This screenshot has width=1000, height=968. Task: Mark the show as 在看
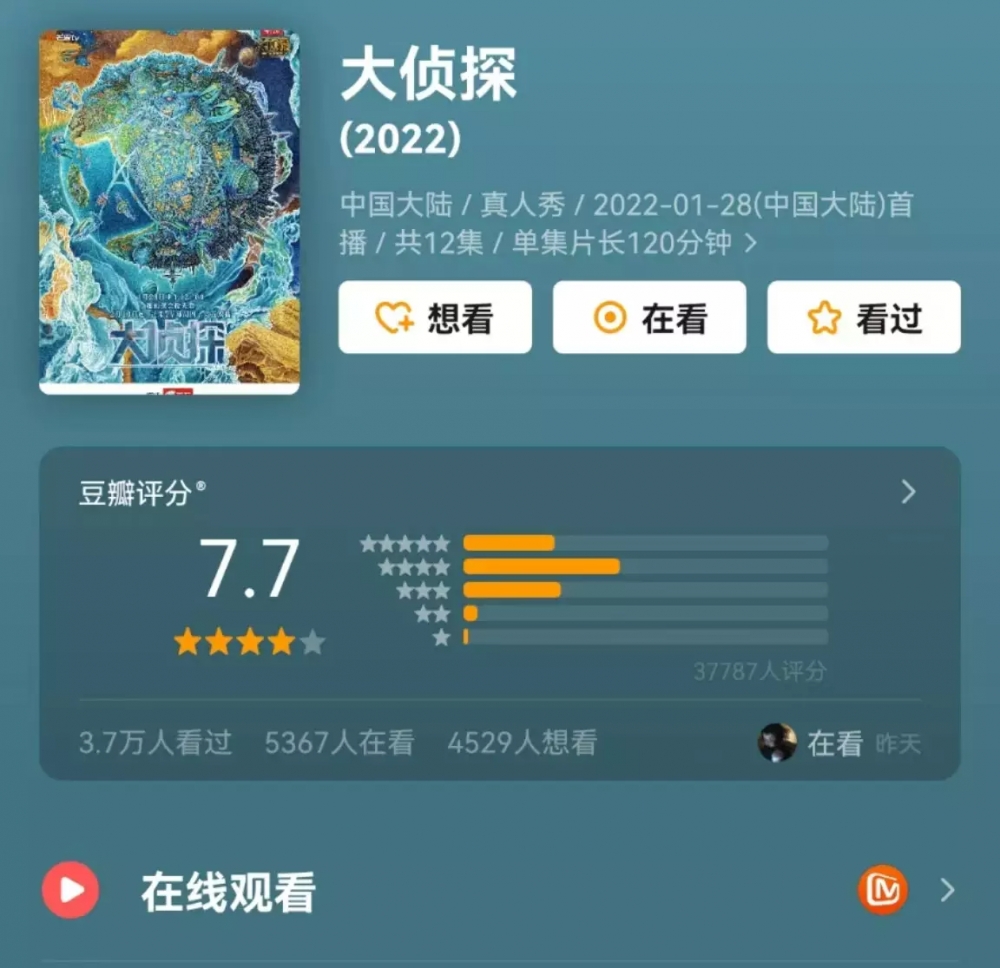pos(649,318)
